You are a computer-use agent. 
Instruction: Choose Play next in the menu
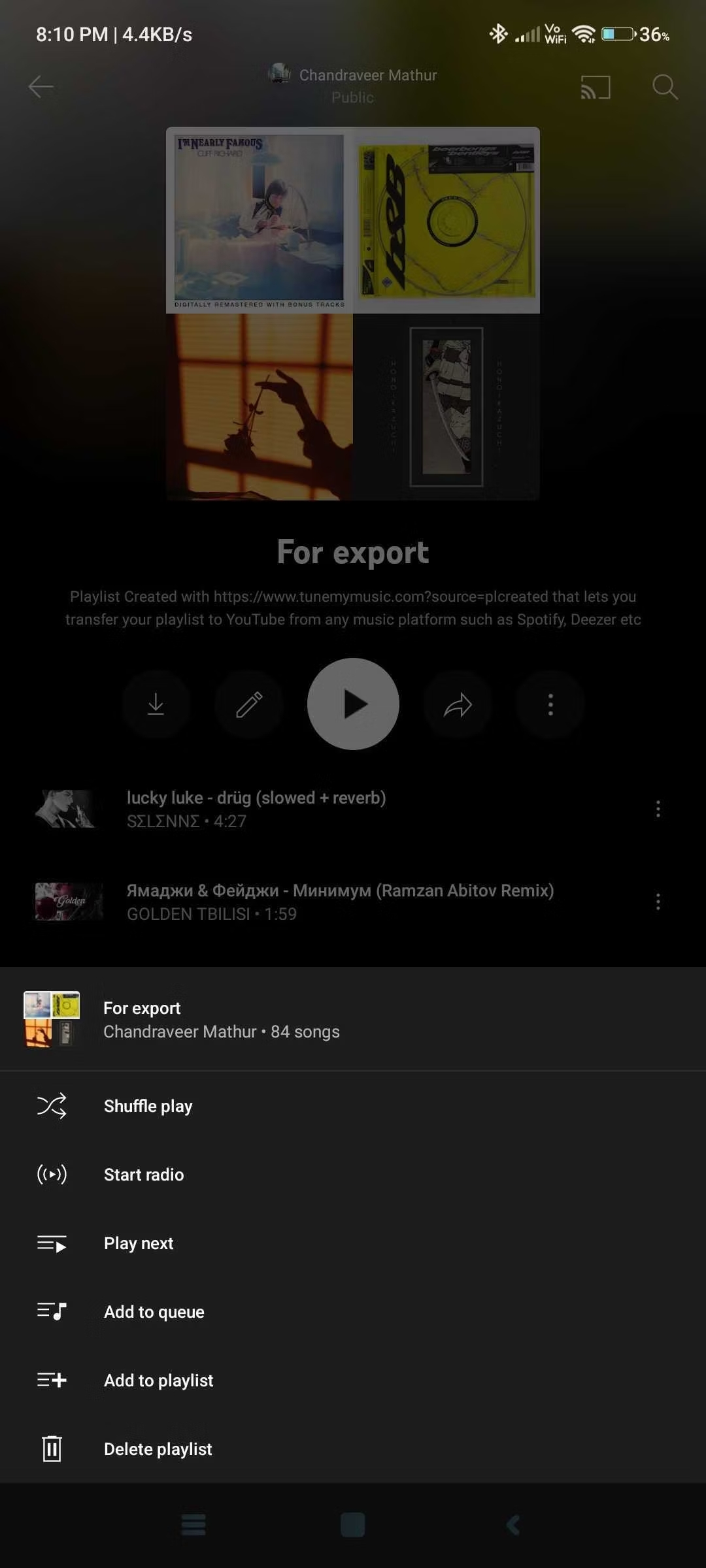[x=139, y=1243]
